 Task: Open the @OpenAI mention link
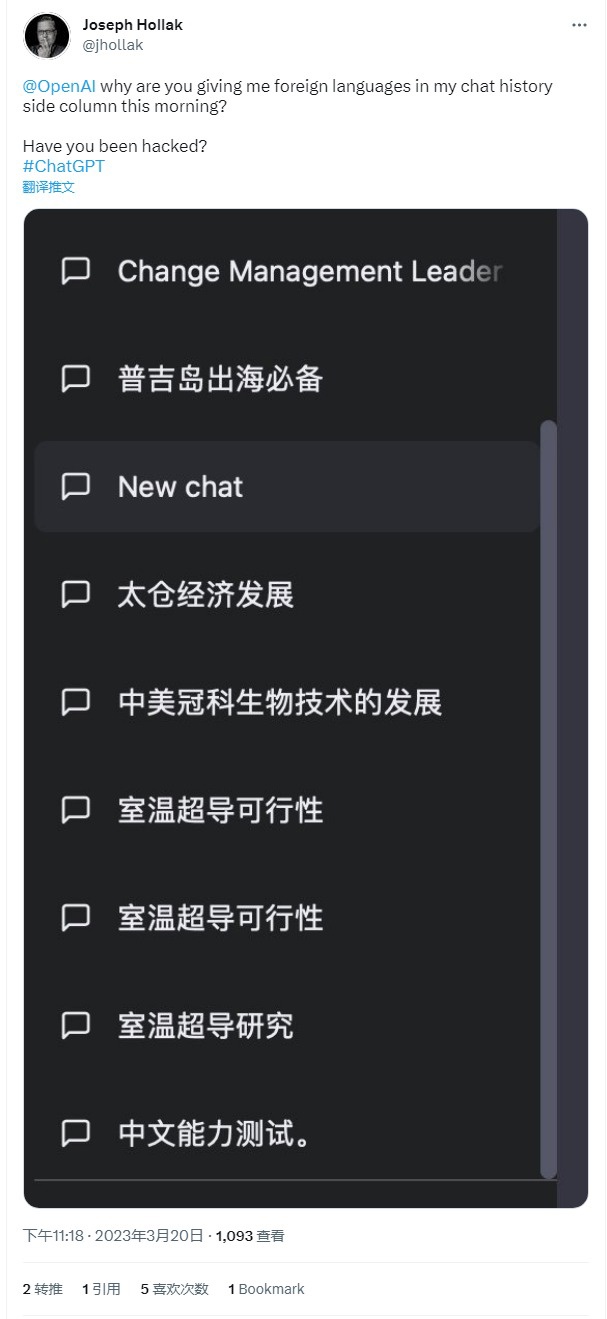click(59, 86)
